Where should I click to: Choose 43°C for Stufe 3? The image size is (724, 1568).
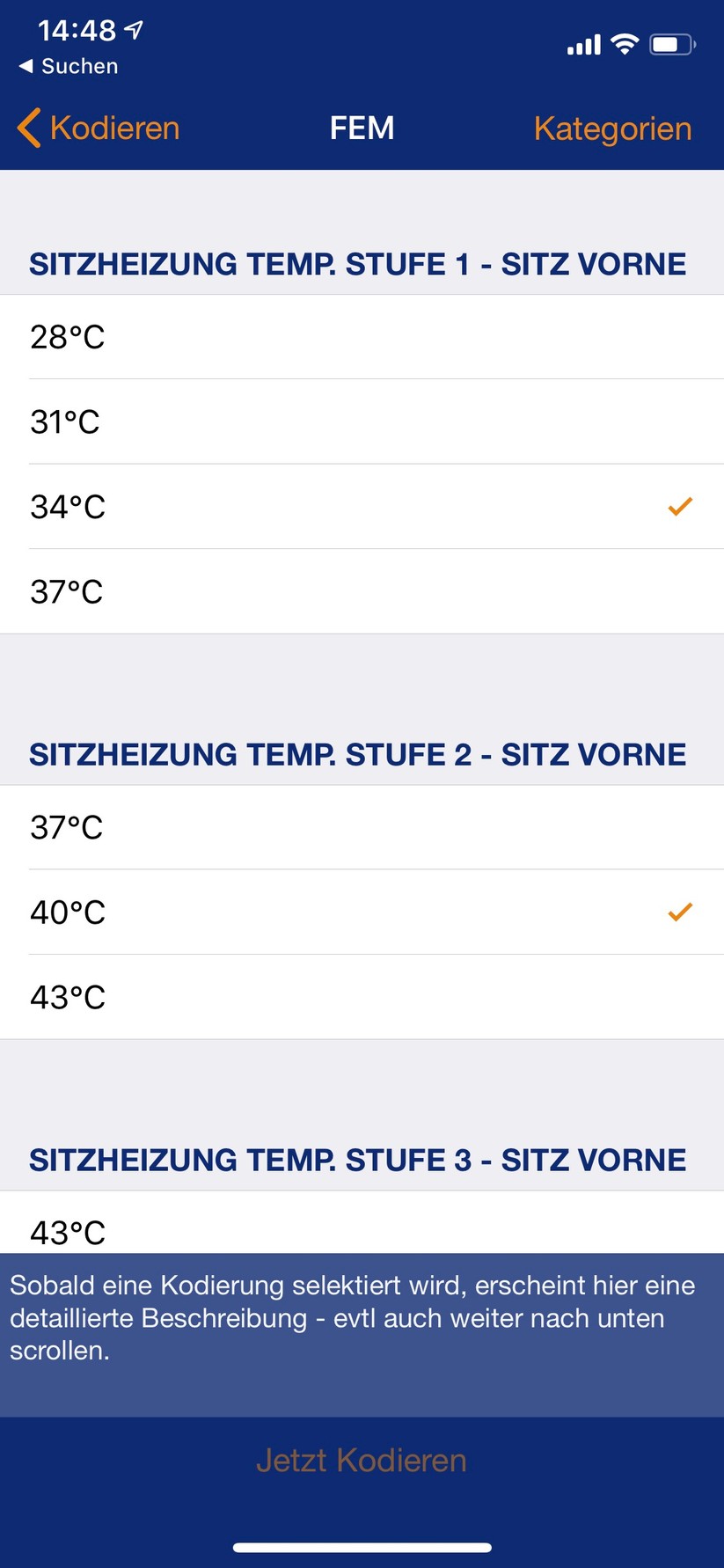pyautogui.click(x=362, y=1230)
